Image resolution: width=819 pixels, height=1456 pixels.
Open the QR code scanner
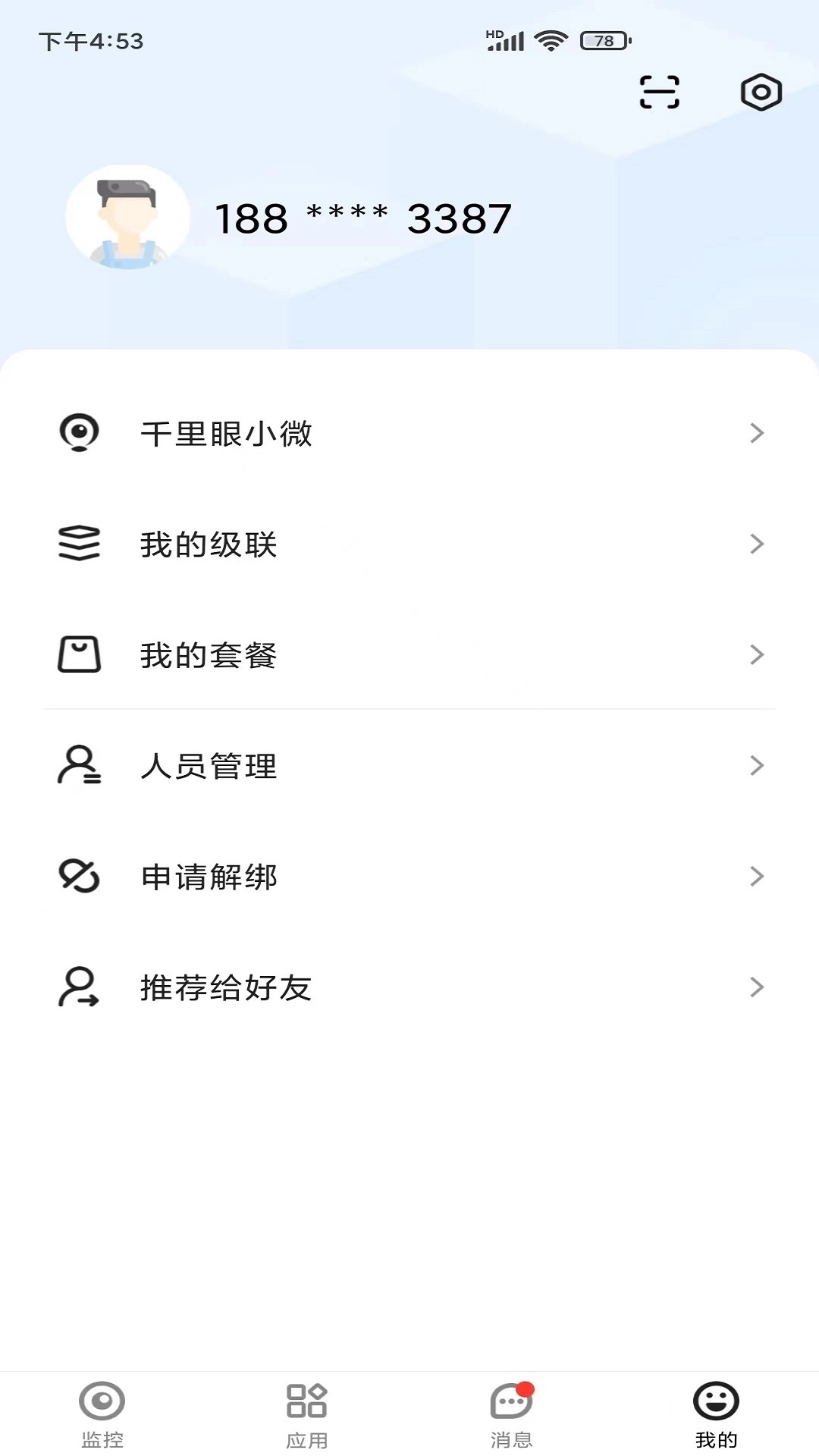pyautogui.click(x=659, y=92)
